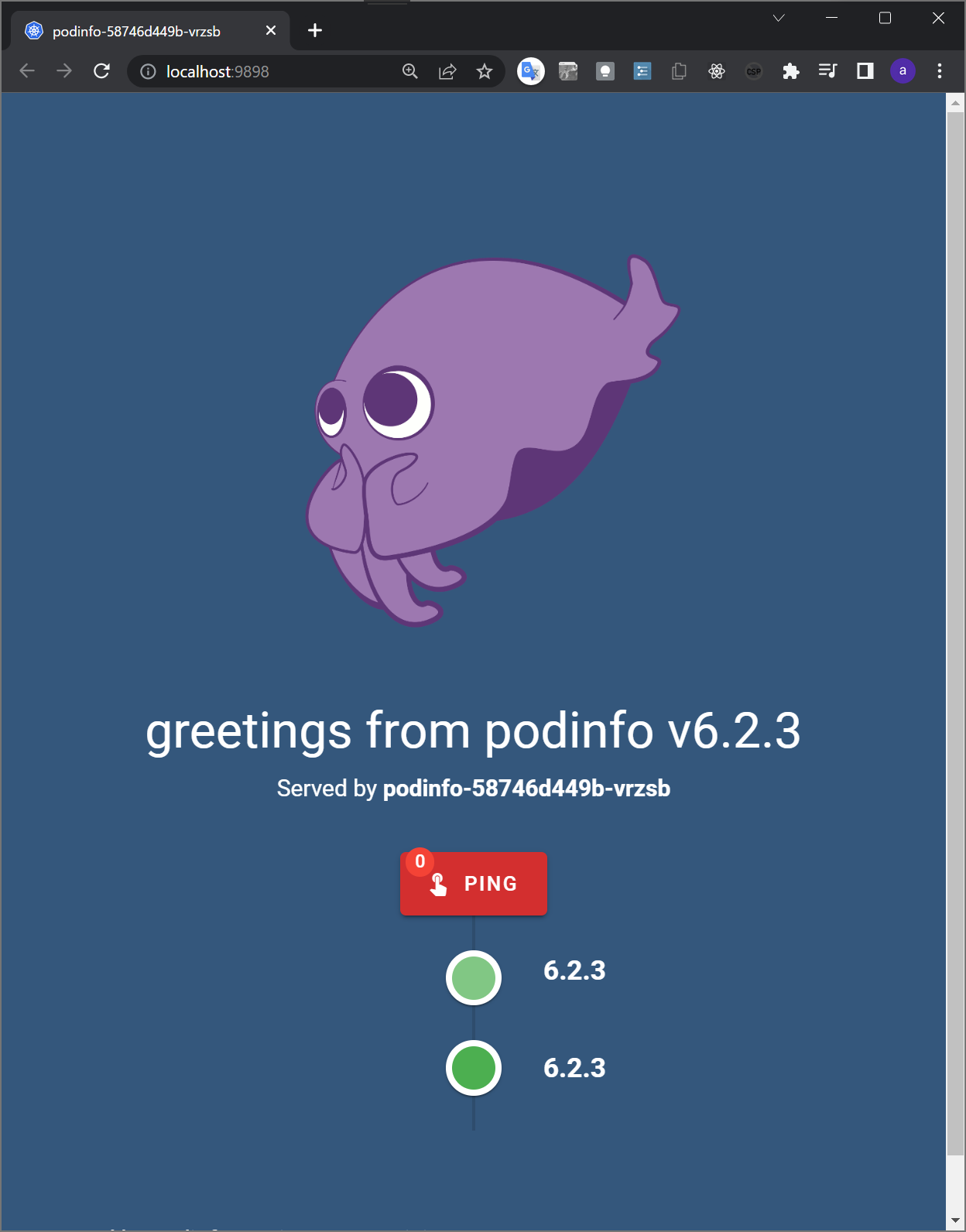Screen dimensions: 966x1232
Task: Open the extensions puzzle menu
Action: click(790, 71)
